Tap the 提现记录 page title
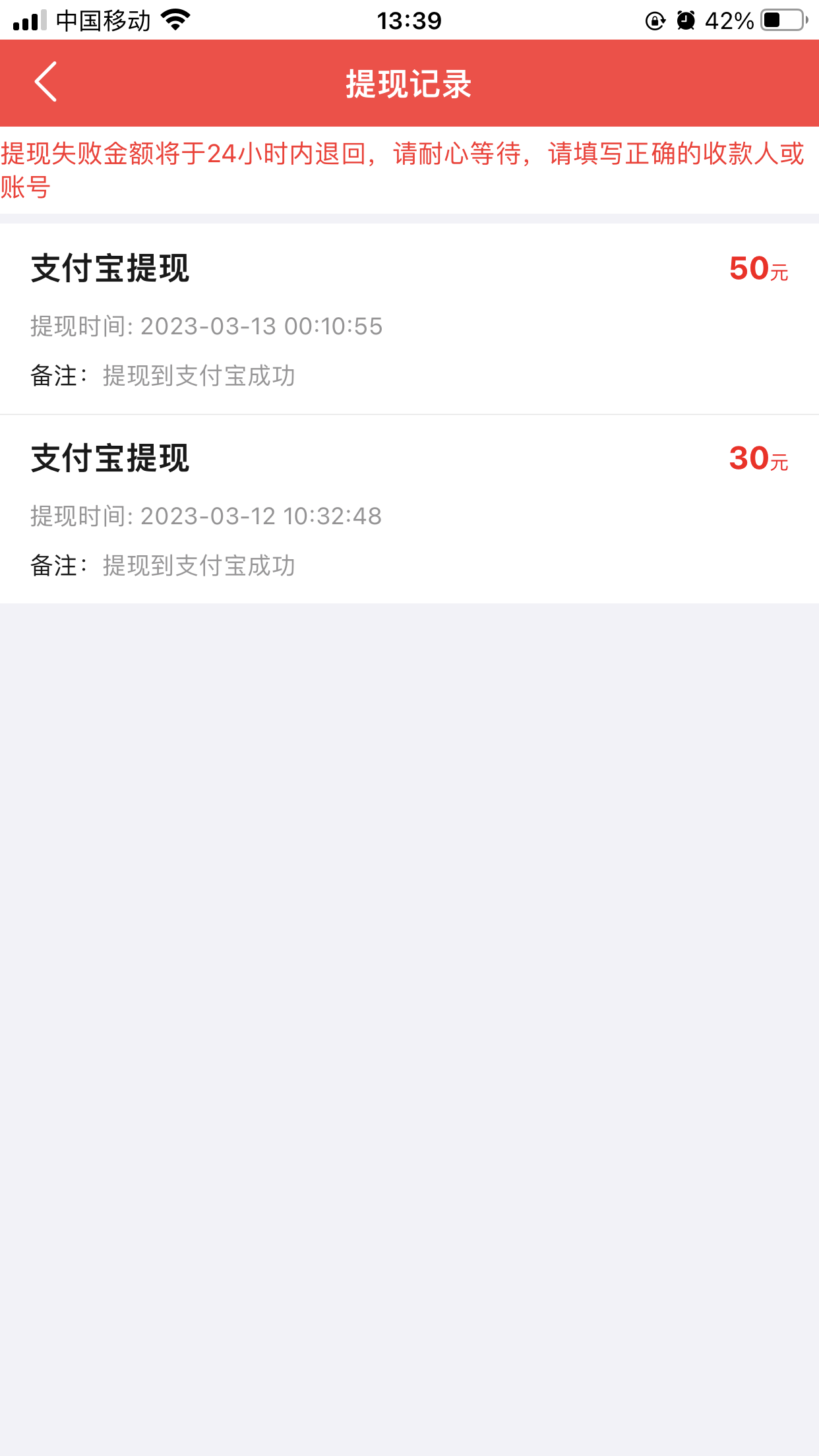 point(409,84)
